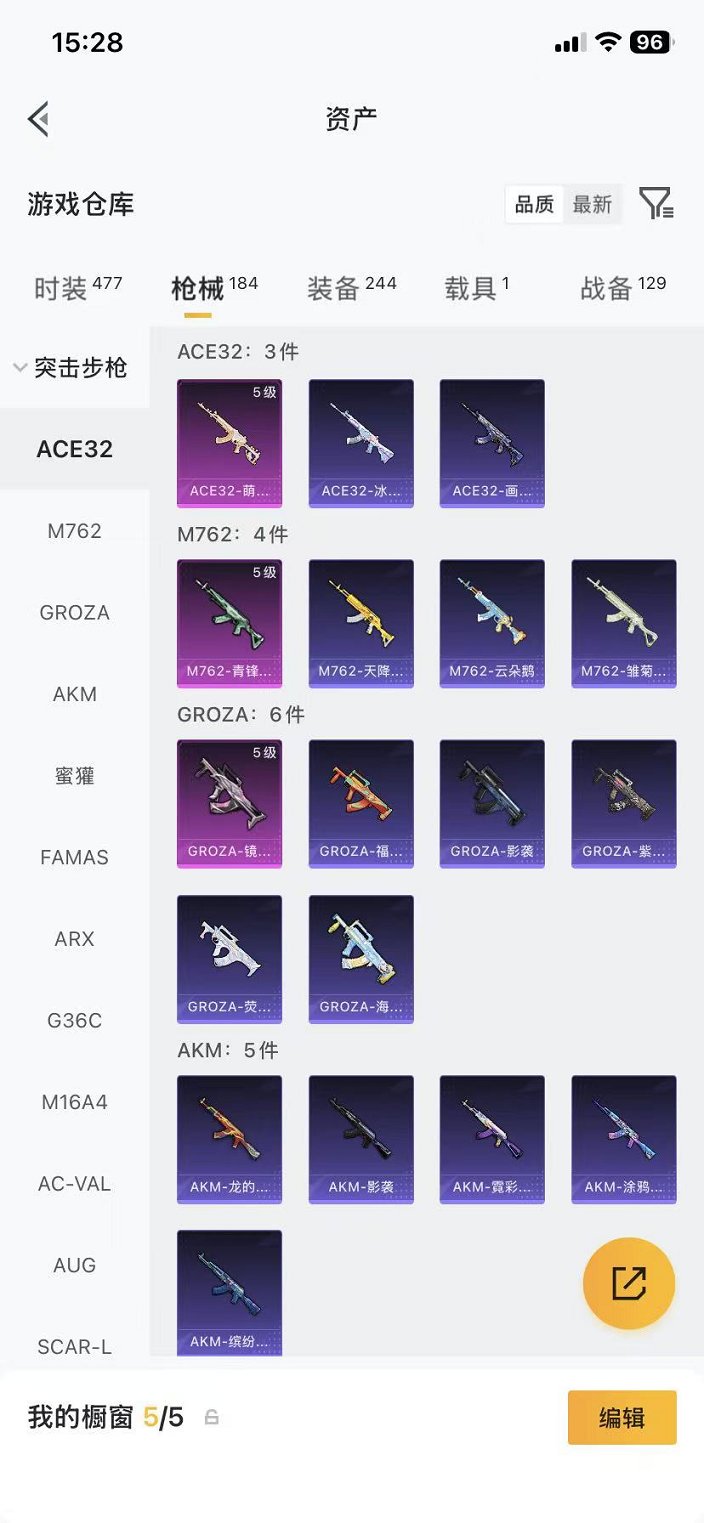Collapse the 突击步枪 category
The width and height of the screenshot is (704, 1523).
70,368
